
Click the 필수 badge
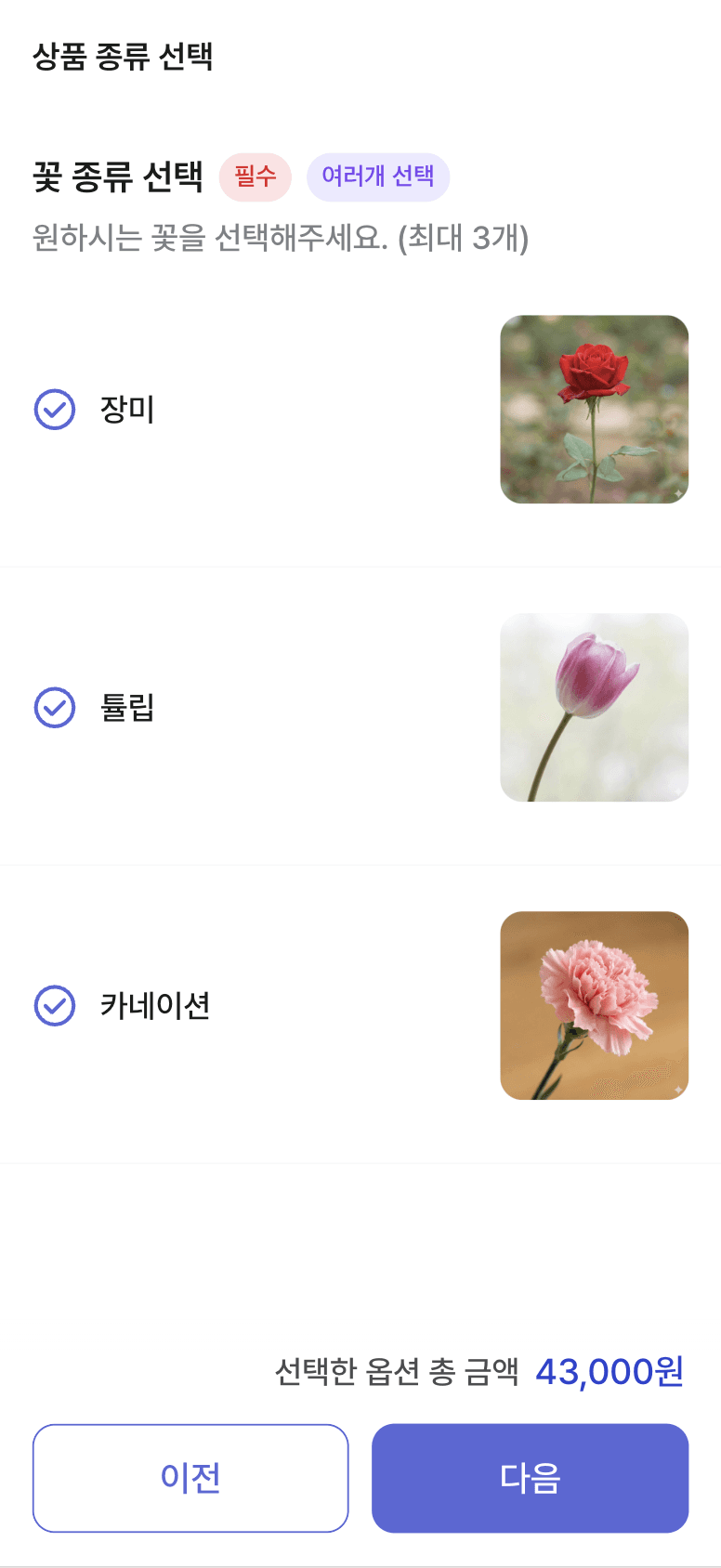[x=256, y=177]
